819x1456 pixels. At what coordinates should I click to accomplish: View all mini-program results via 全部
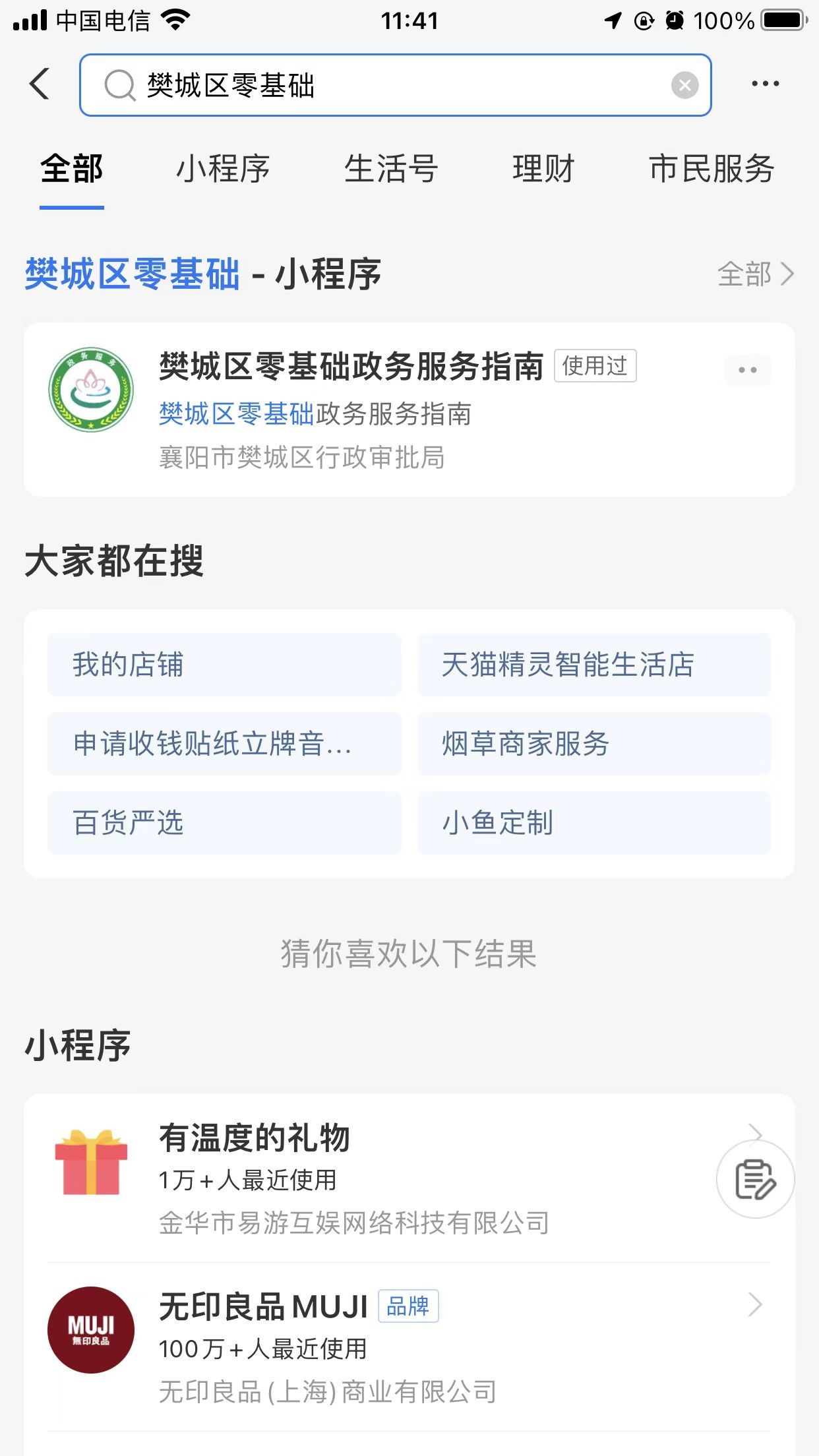tap(756, 274)
